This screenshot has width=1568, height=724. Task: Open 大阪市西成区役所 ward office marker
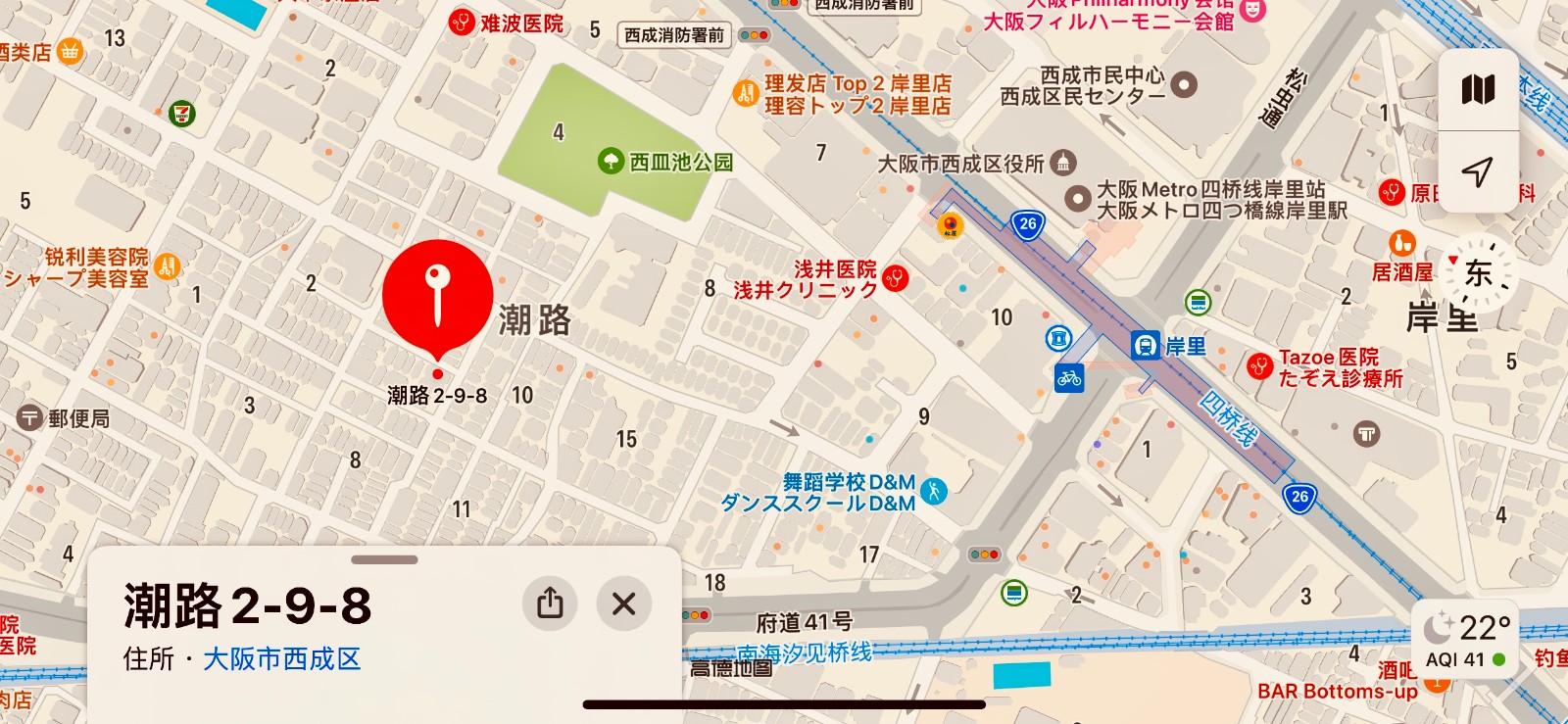point(1063,163)
